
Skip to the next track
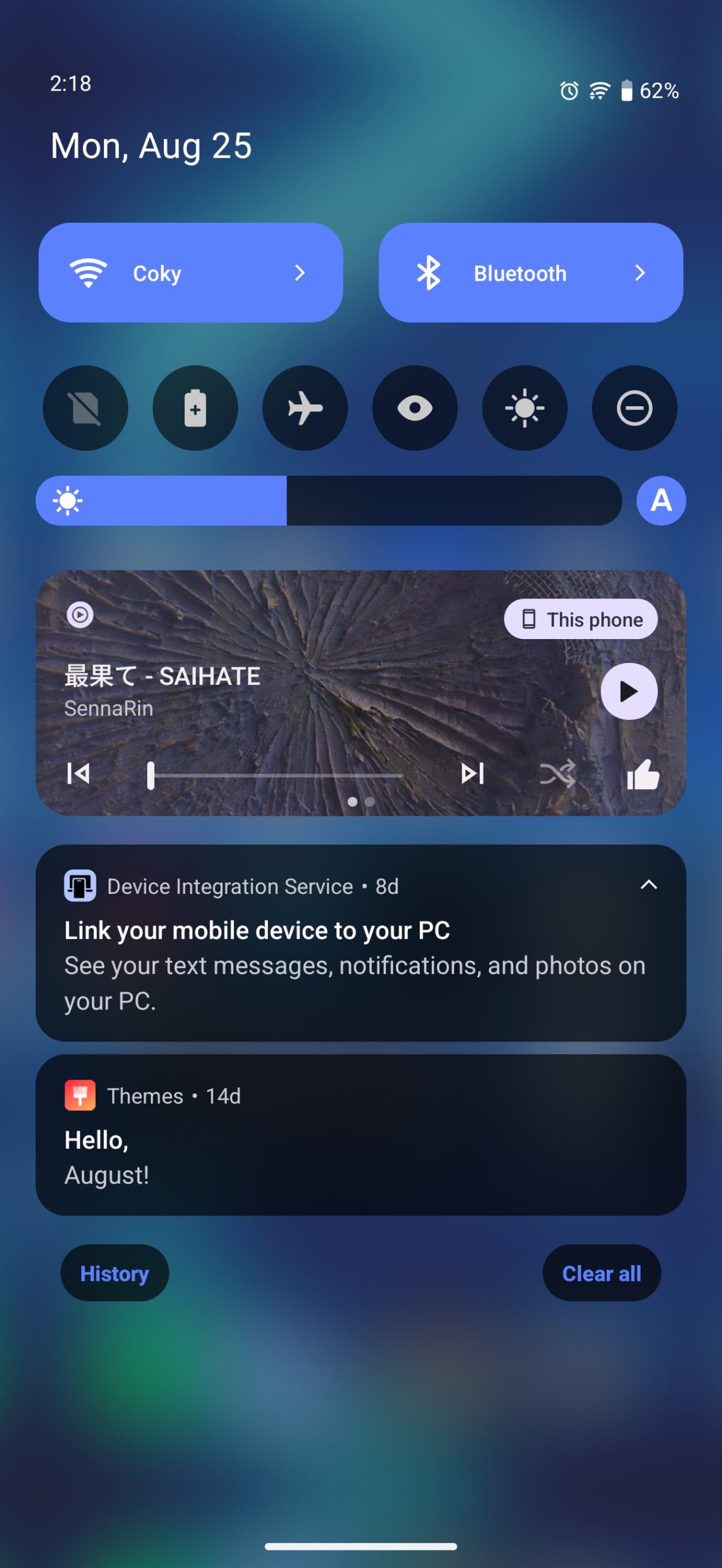(472, 774)
